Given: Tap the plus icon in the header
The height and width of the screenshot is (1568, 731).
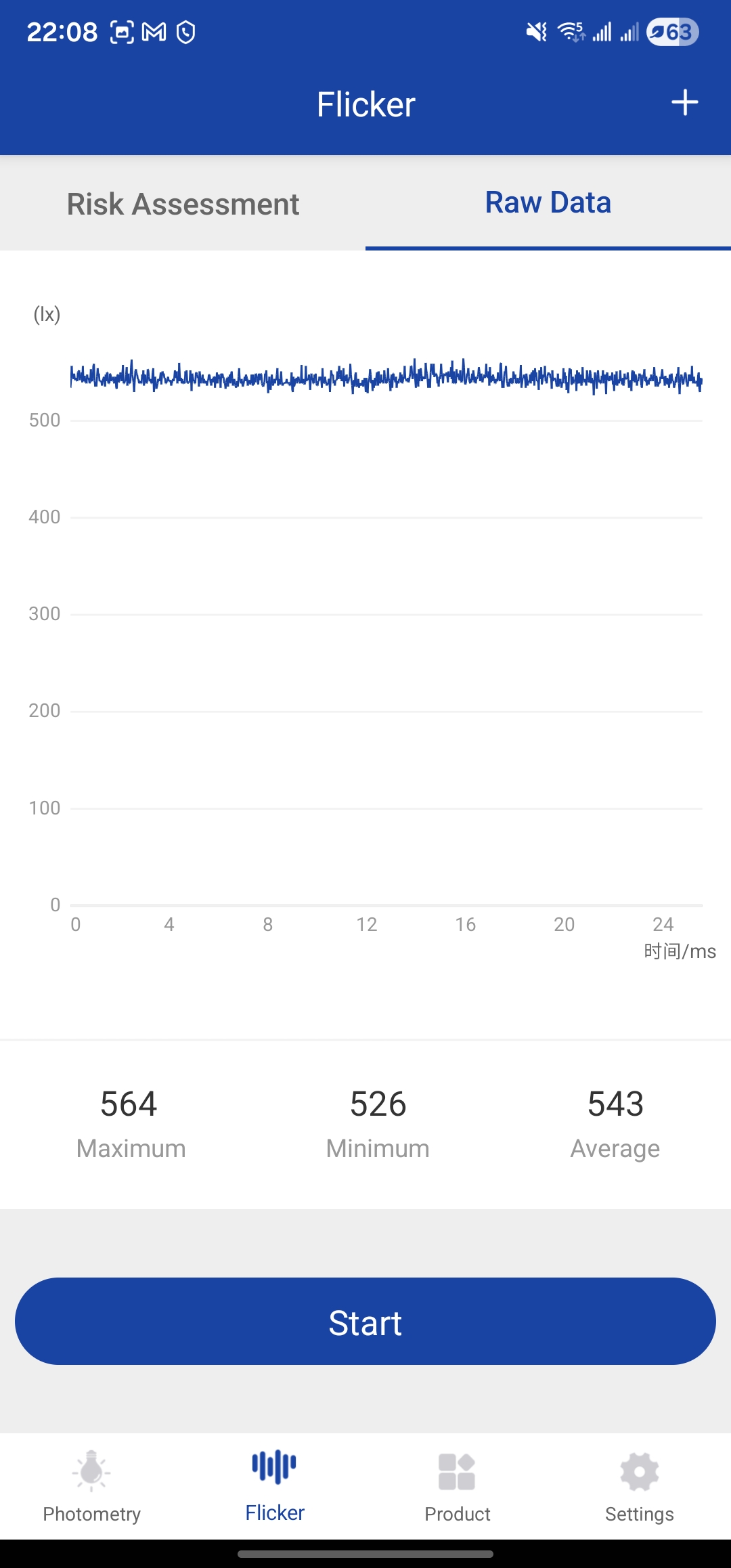Looking at the screenshot, I should (x=684, y=103).
